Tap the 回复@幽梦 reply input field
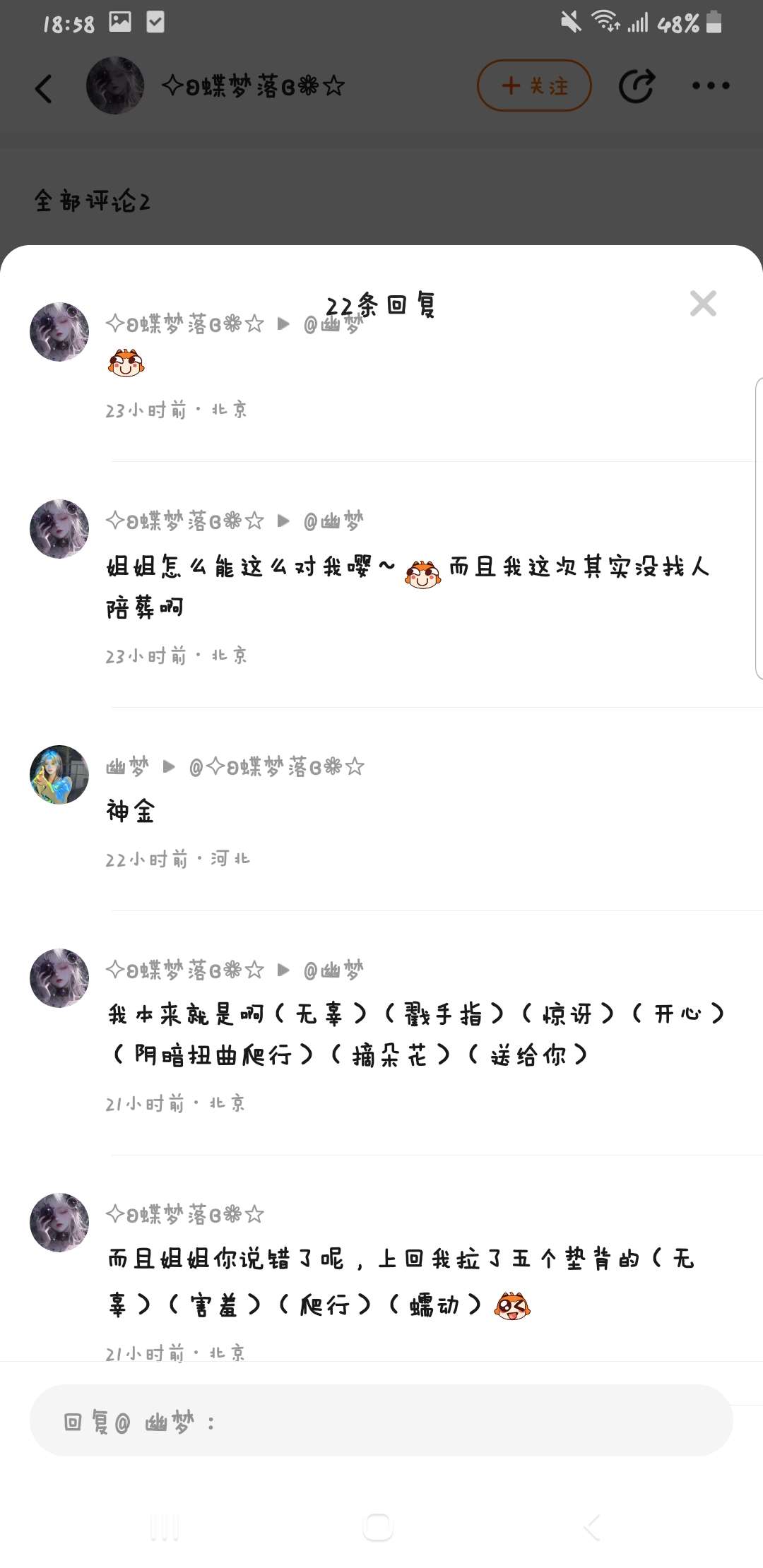This screenshot has height=1568, width=763. [x=381, y=1421]
